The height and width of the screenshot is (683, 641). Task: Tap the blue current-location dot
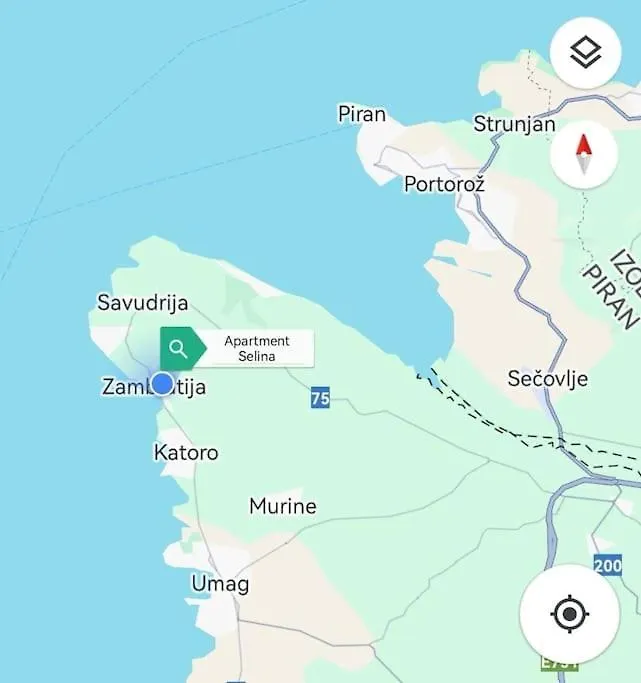(162, 383)
